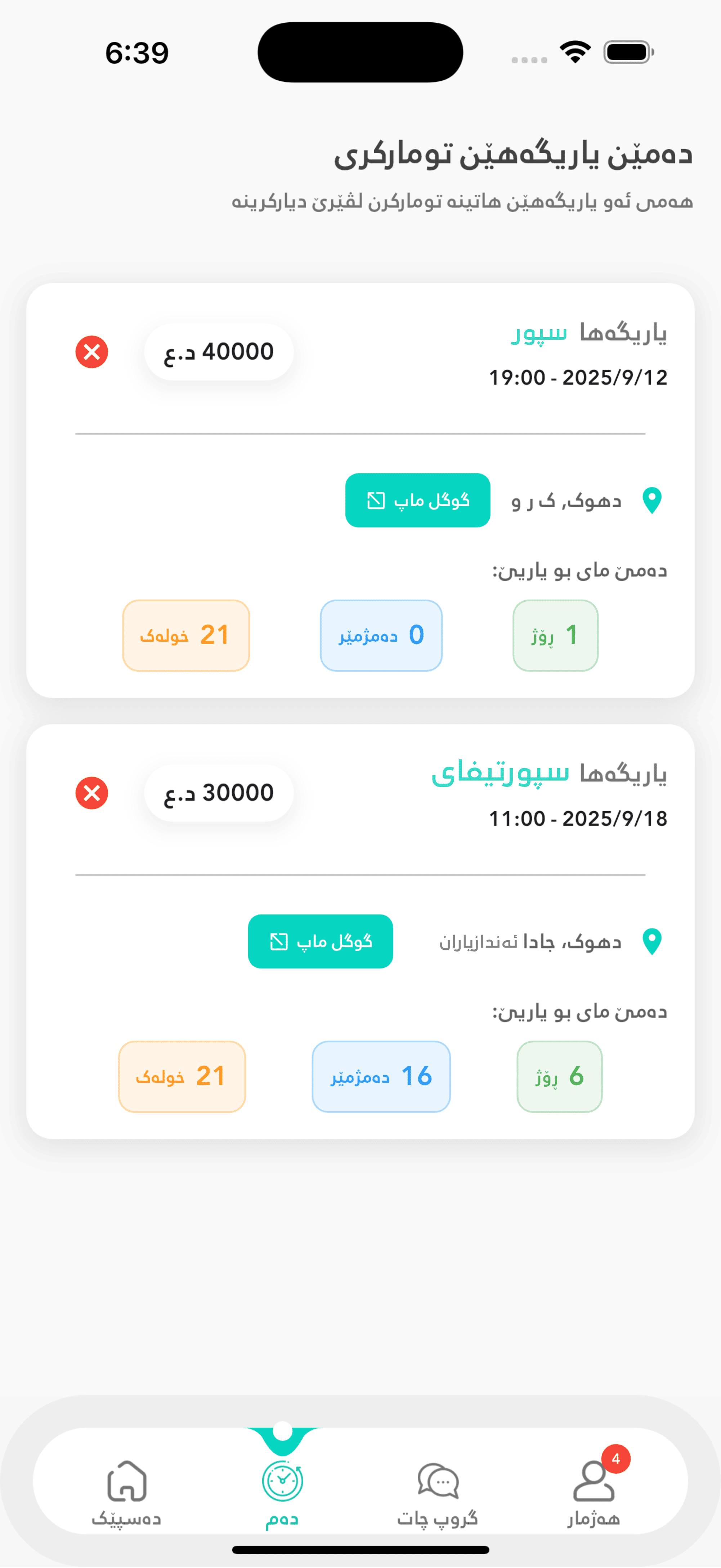Open گوگل ماپ for دهوک، جادا ئەندازیاران
721x1568 pixels.
(320, 941)
